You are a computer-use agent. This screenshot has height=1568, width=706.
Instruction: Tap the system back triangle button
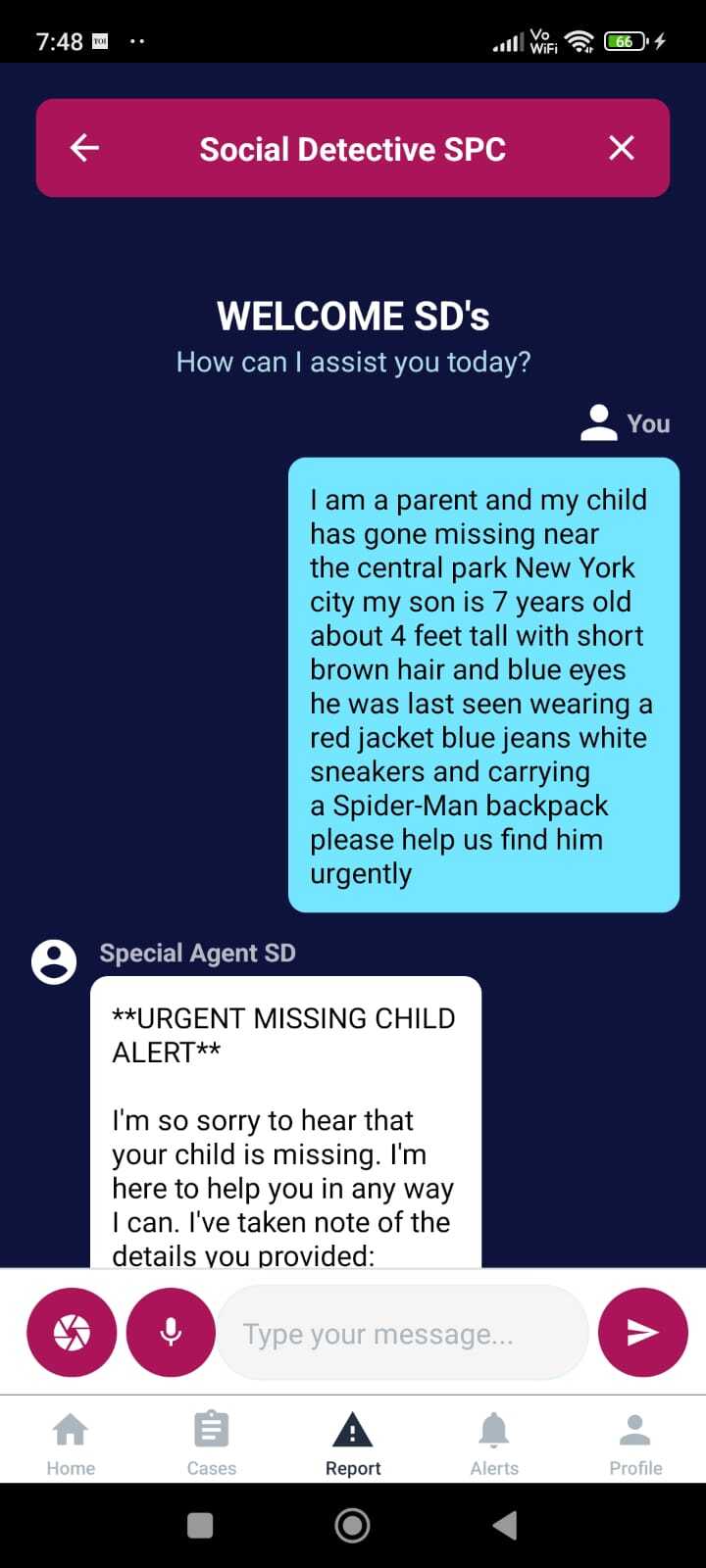(505, 1525)
